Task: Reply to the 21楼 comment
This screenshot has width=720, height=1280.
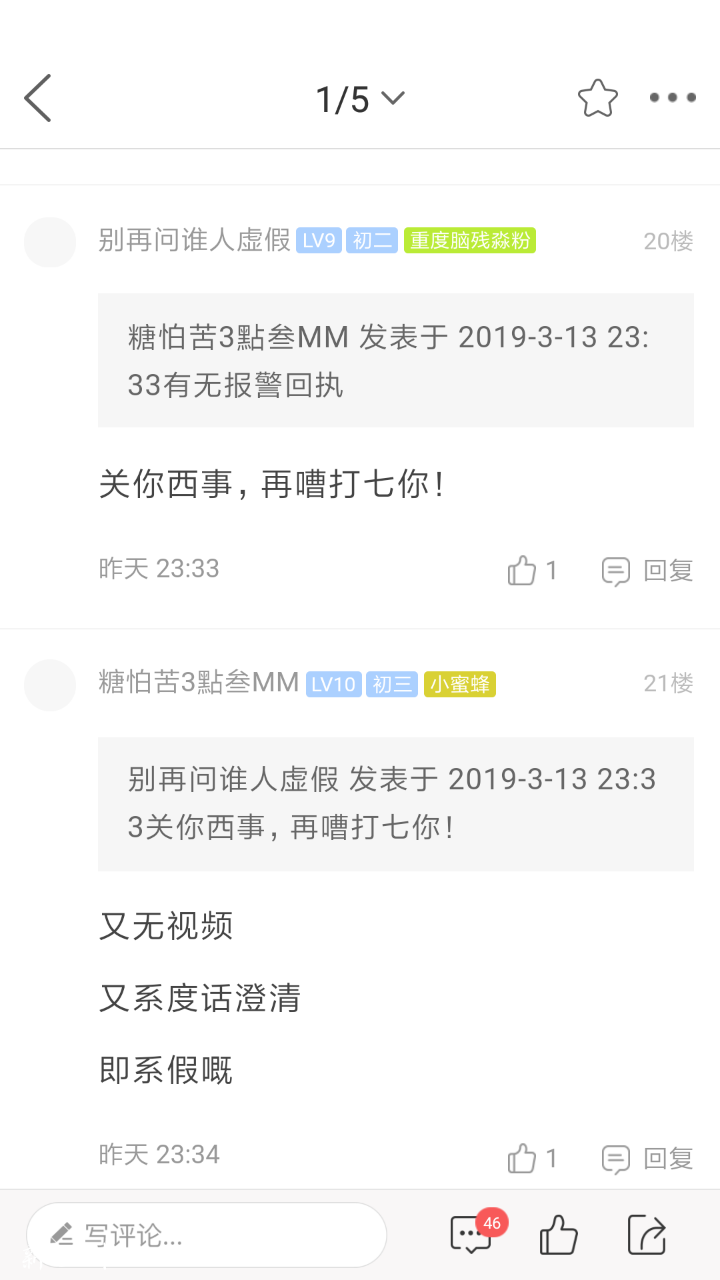Action: click(x=648, y=1158)
